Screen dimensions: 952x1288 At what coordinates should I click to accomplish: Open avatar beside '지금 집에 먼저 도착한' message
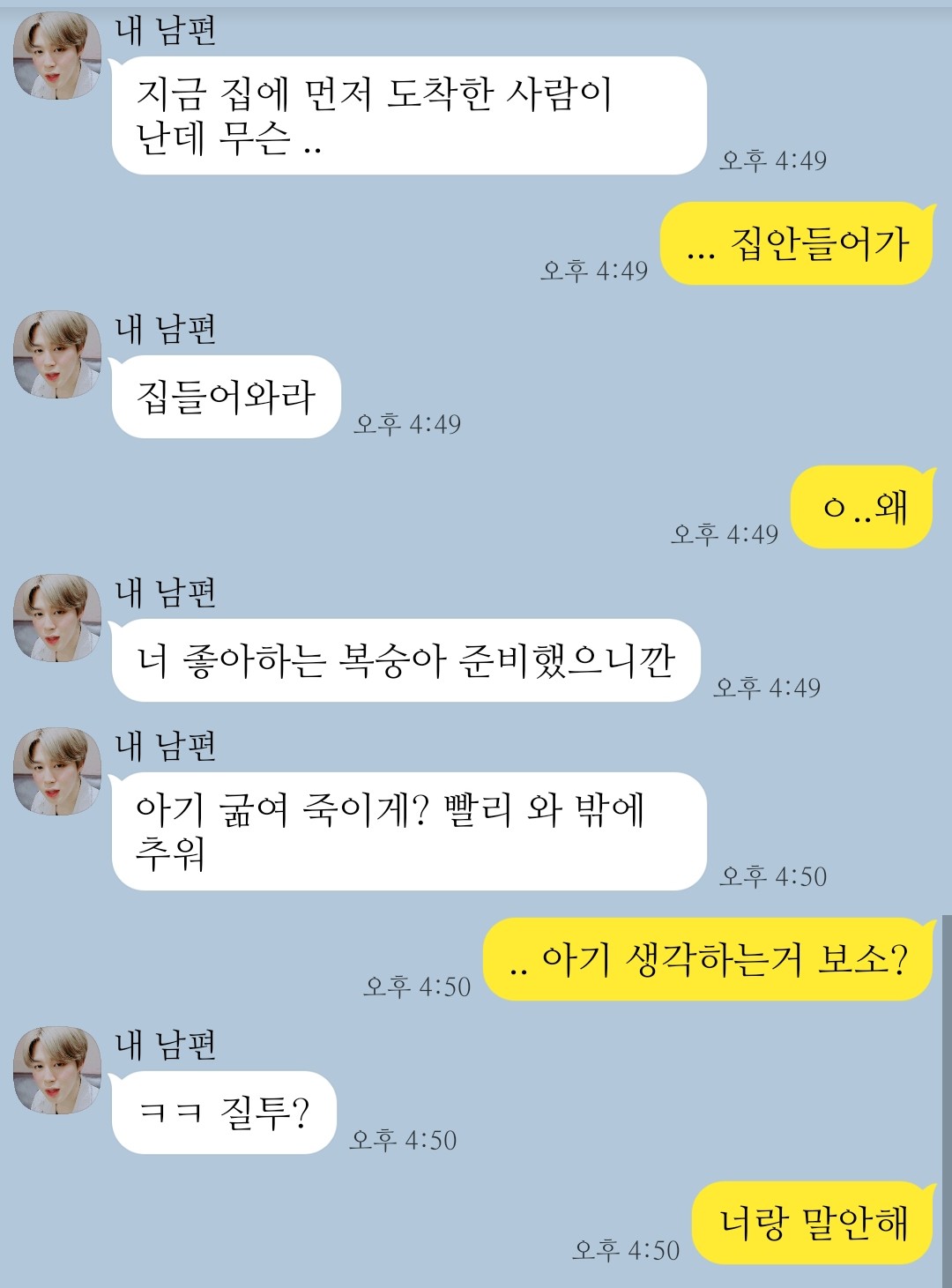pyautogui.click(x=57, y=56)
